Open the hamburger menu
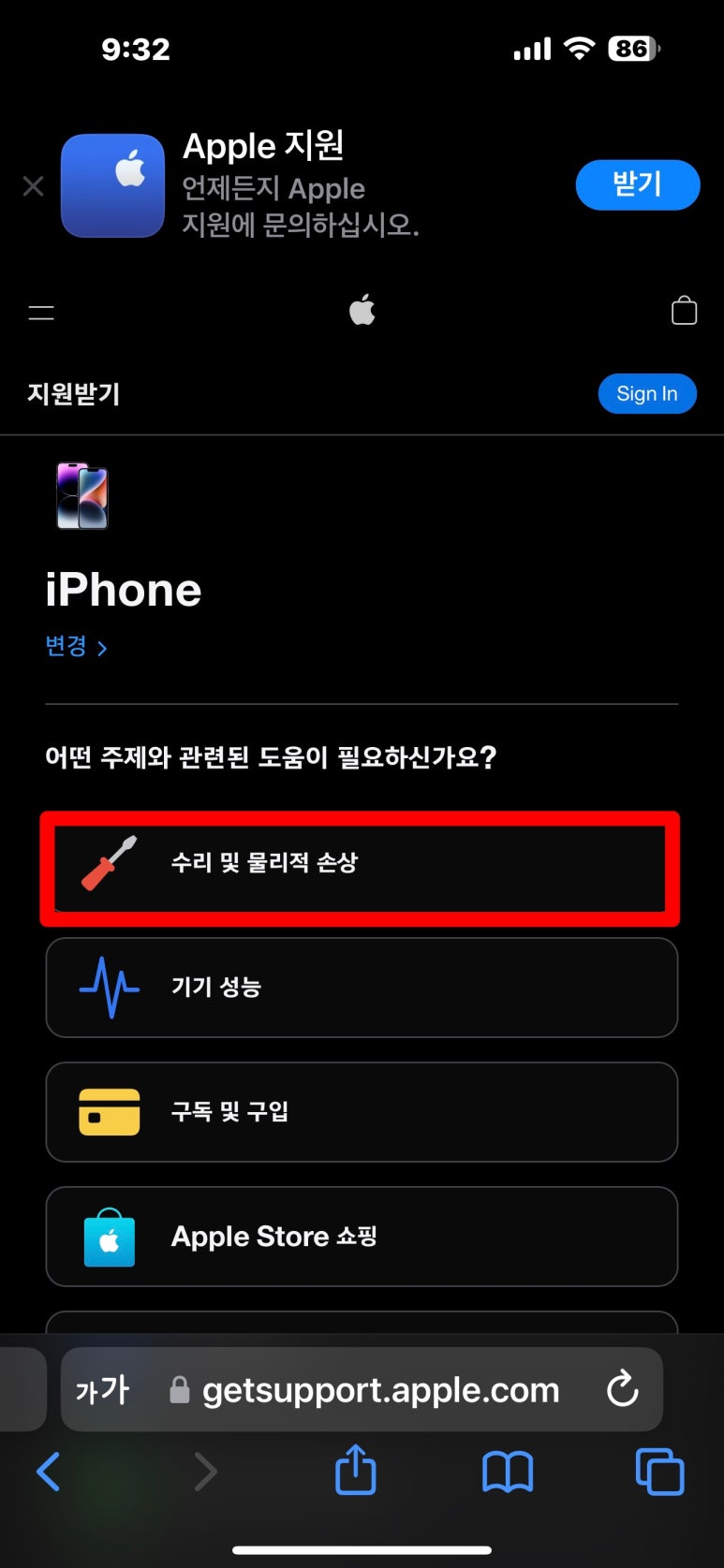The image size is (724, 1568). pos(41,313)
